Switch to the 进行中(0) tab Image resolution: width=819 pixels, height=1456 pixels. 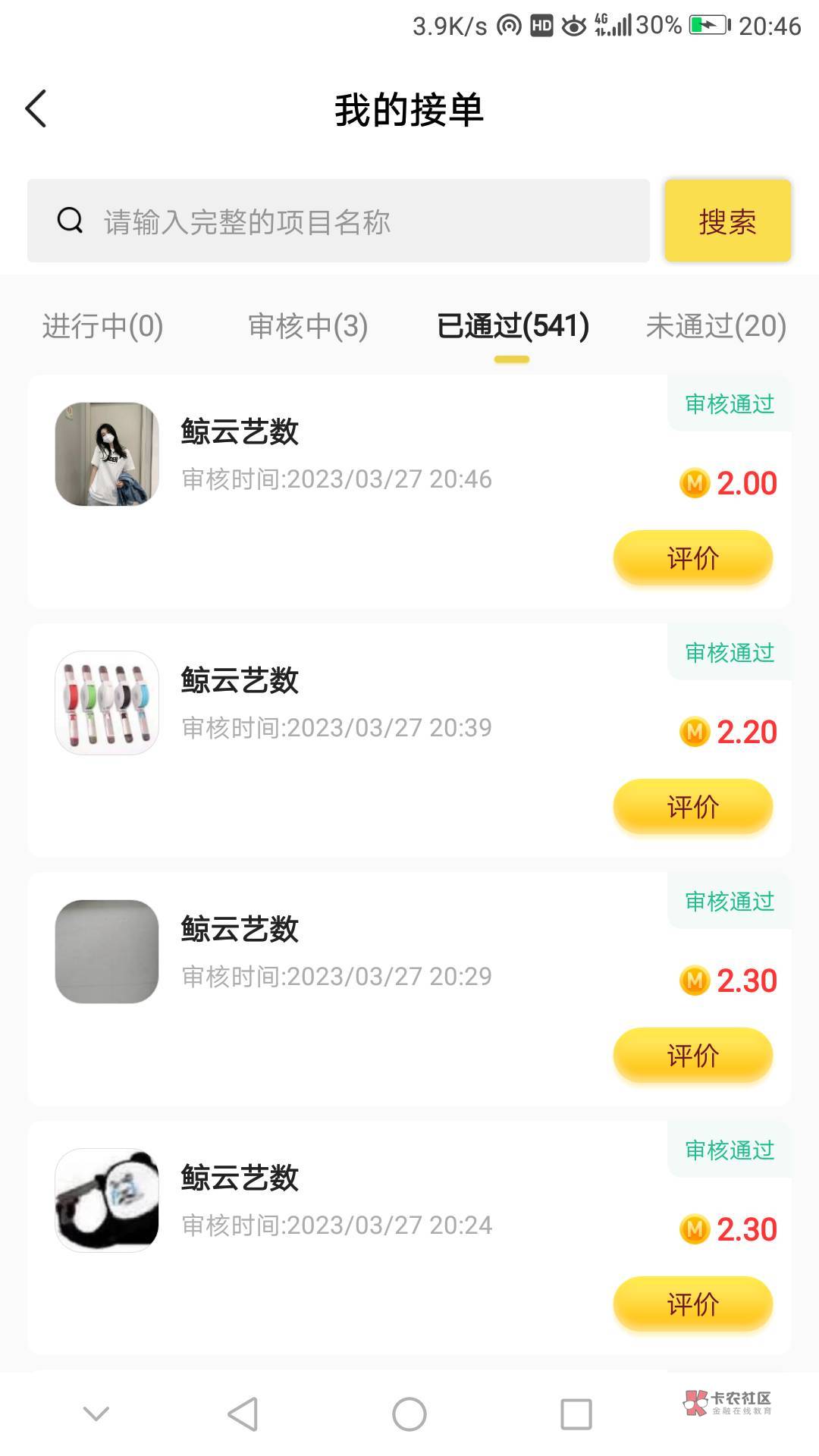[102, 327]
